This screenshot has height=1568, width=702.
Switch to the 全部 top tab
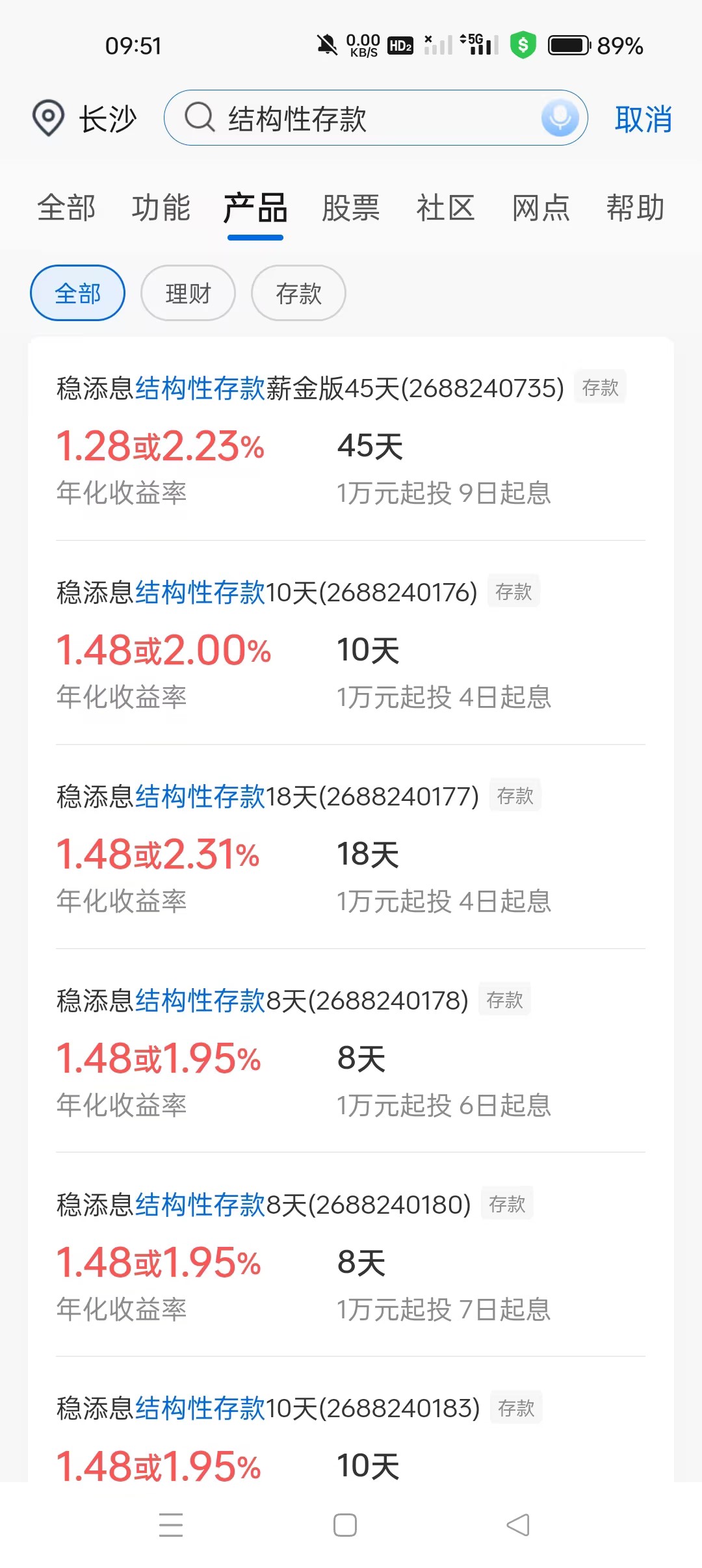click(66, 209)
